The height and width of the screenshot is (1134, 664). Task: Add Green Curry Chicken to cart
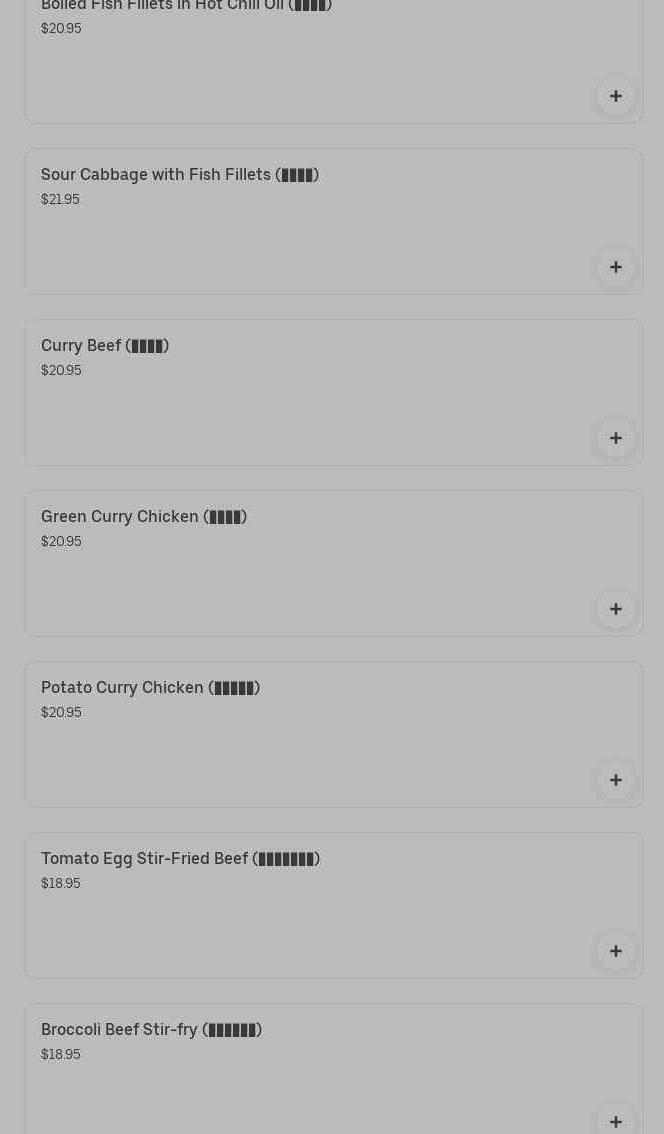pos(615,609)
